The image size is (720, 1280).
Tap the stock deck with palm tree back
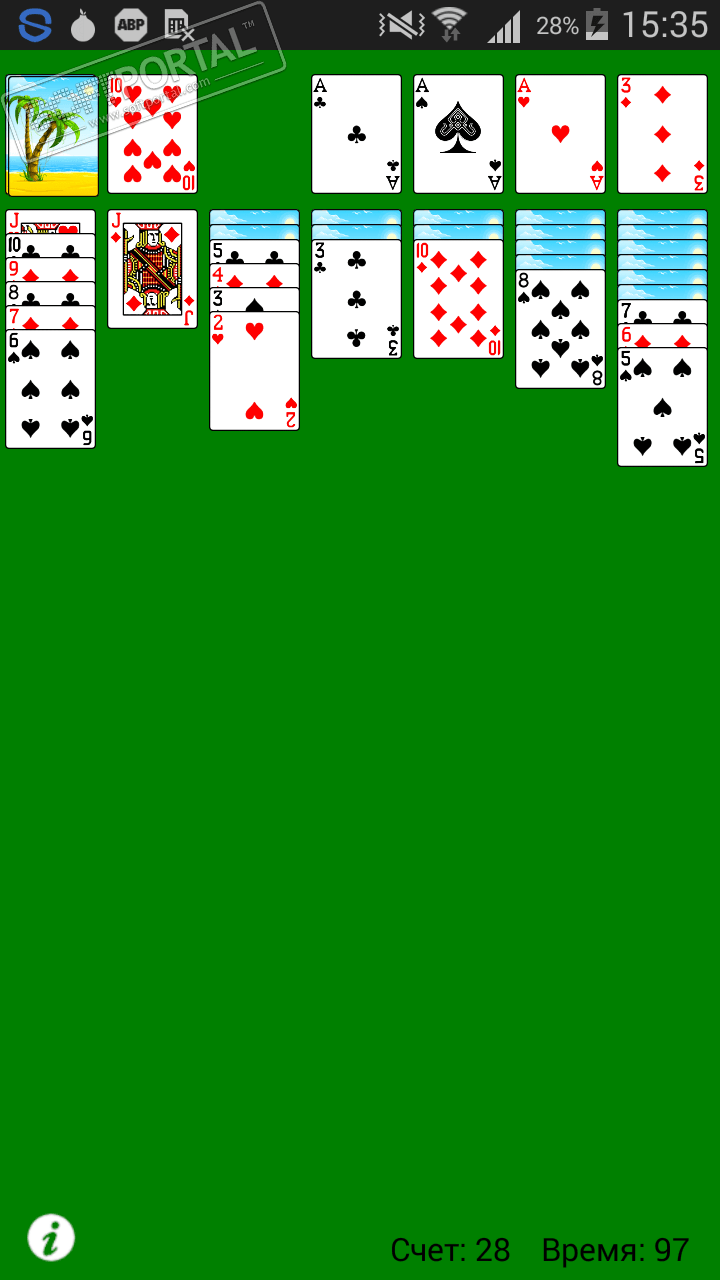click(53, 135)
